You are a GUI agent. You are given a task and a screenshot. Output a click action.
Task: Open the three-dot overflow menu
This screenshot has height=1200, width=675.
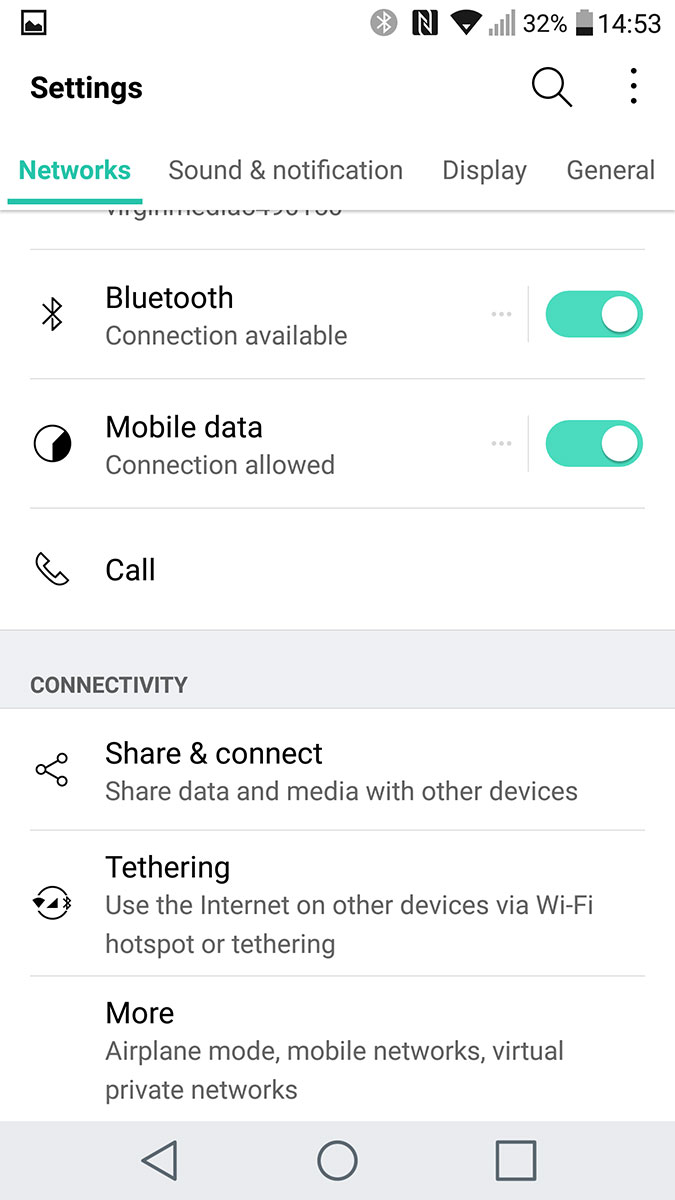[633, 88]
